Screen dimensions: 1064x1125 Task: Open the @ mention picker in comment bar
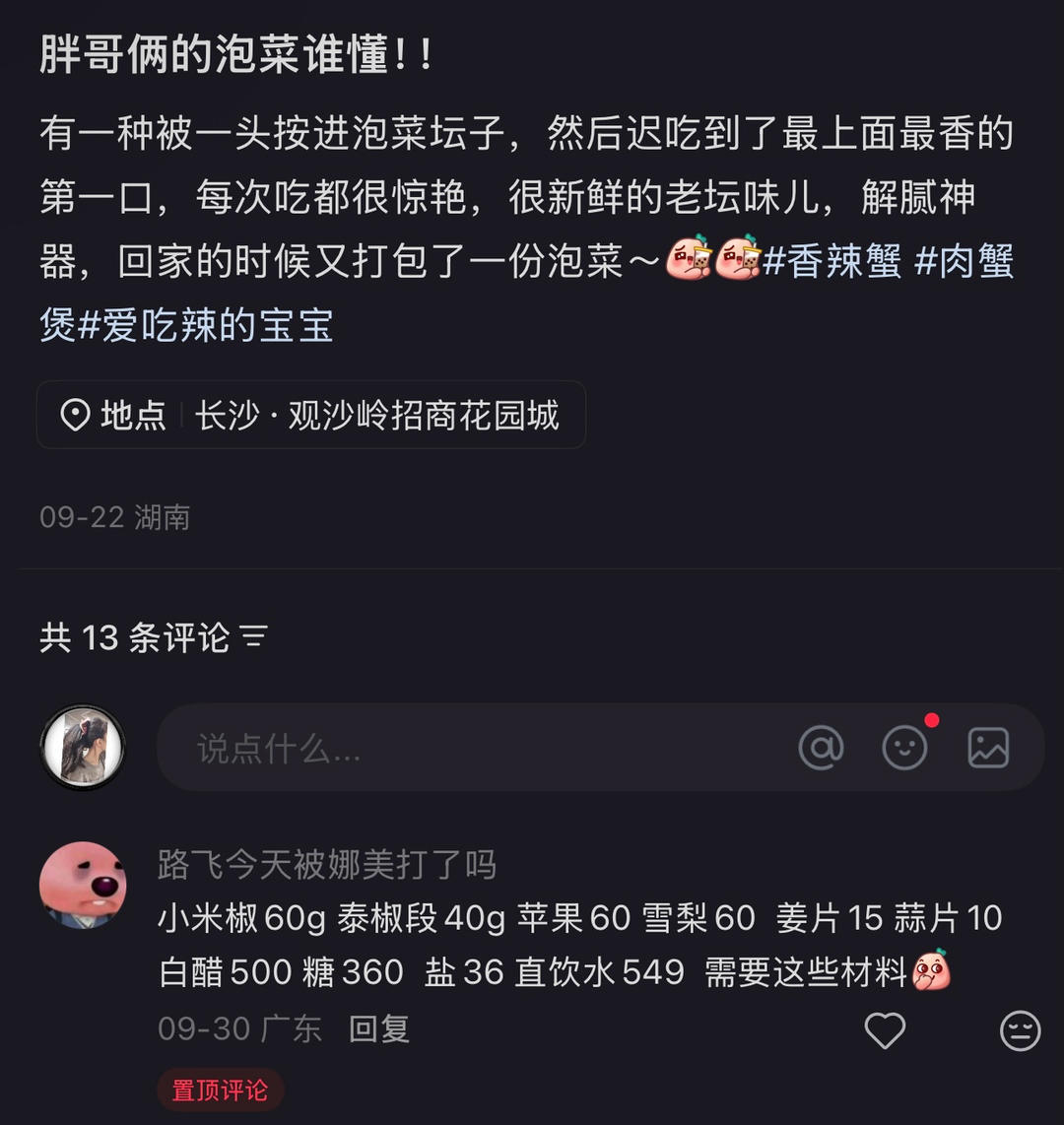coord(821,749)
